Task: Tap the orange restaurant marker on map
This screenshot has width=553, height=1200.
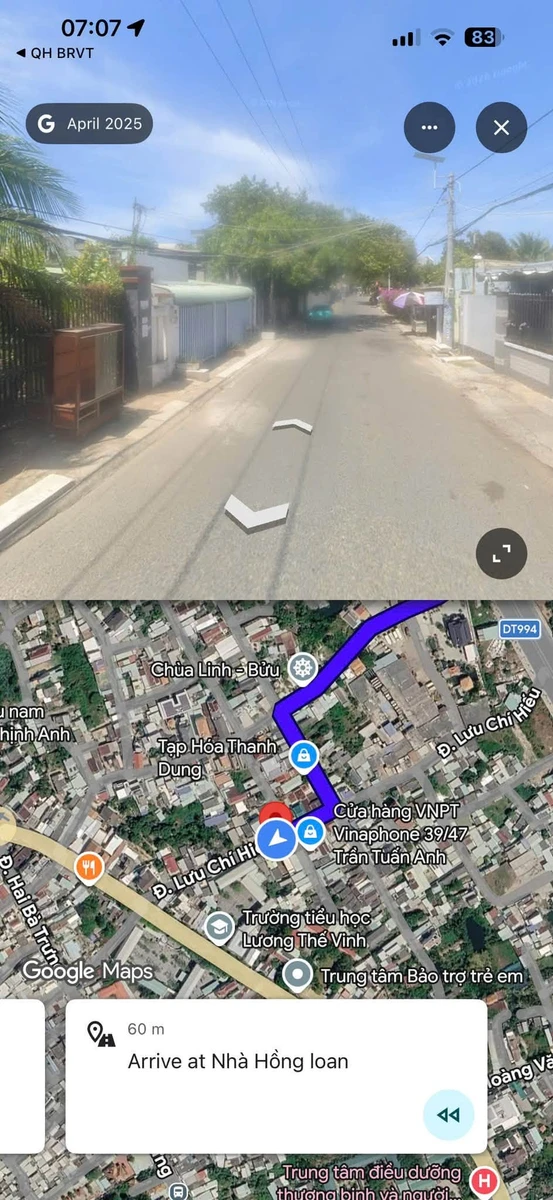Action: click(89, 867)
